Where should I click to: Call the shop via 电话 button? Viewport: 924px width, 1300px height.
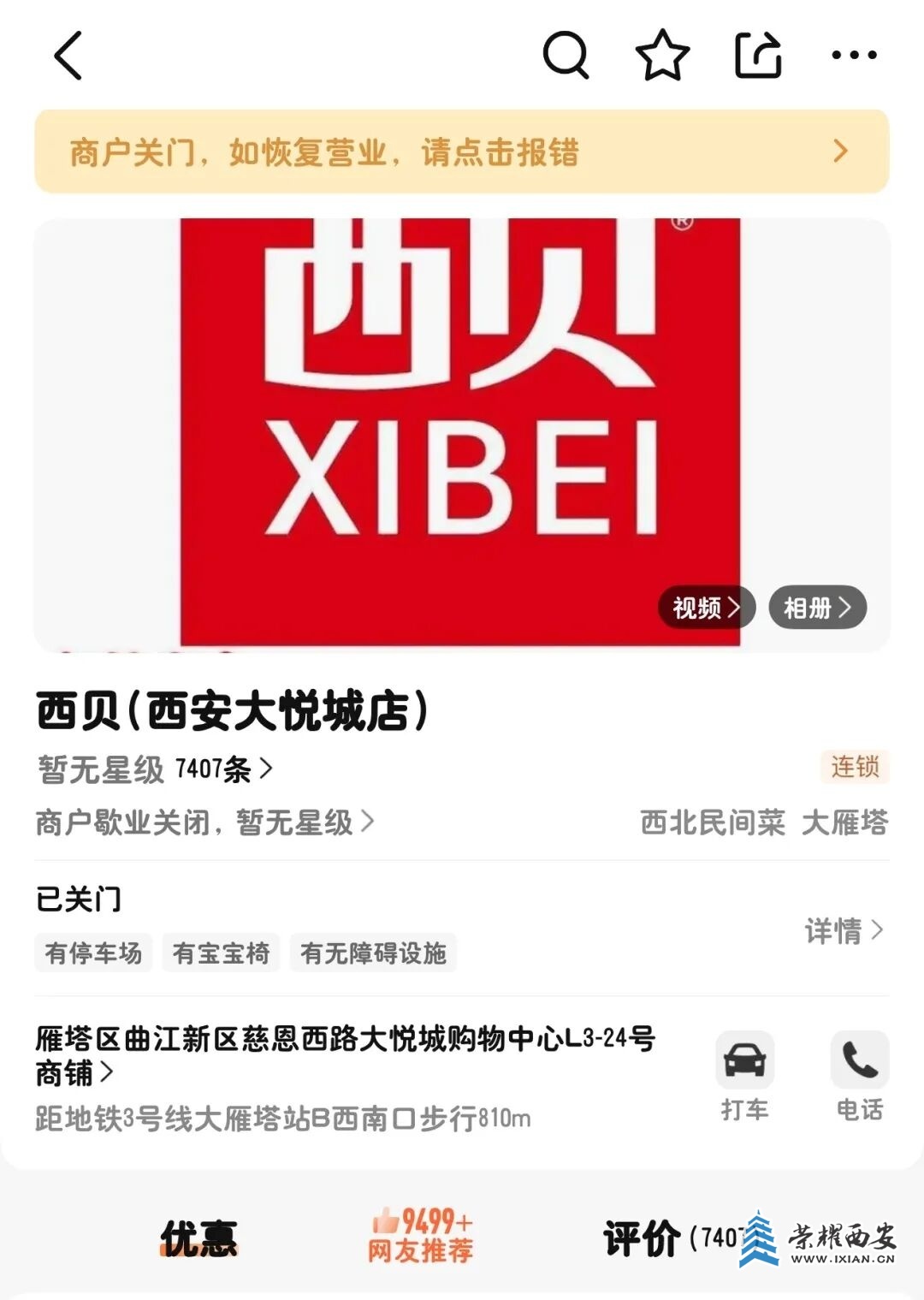(859, 1076)
